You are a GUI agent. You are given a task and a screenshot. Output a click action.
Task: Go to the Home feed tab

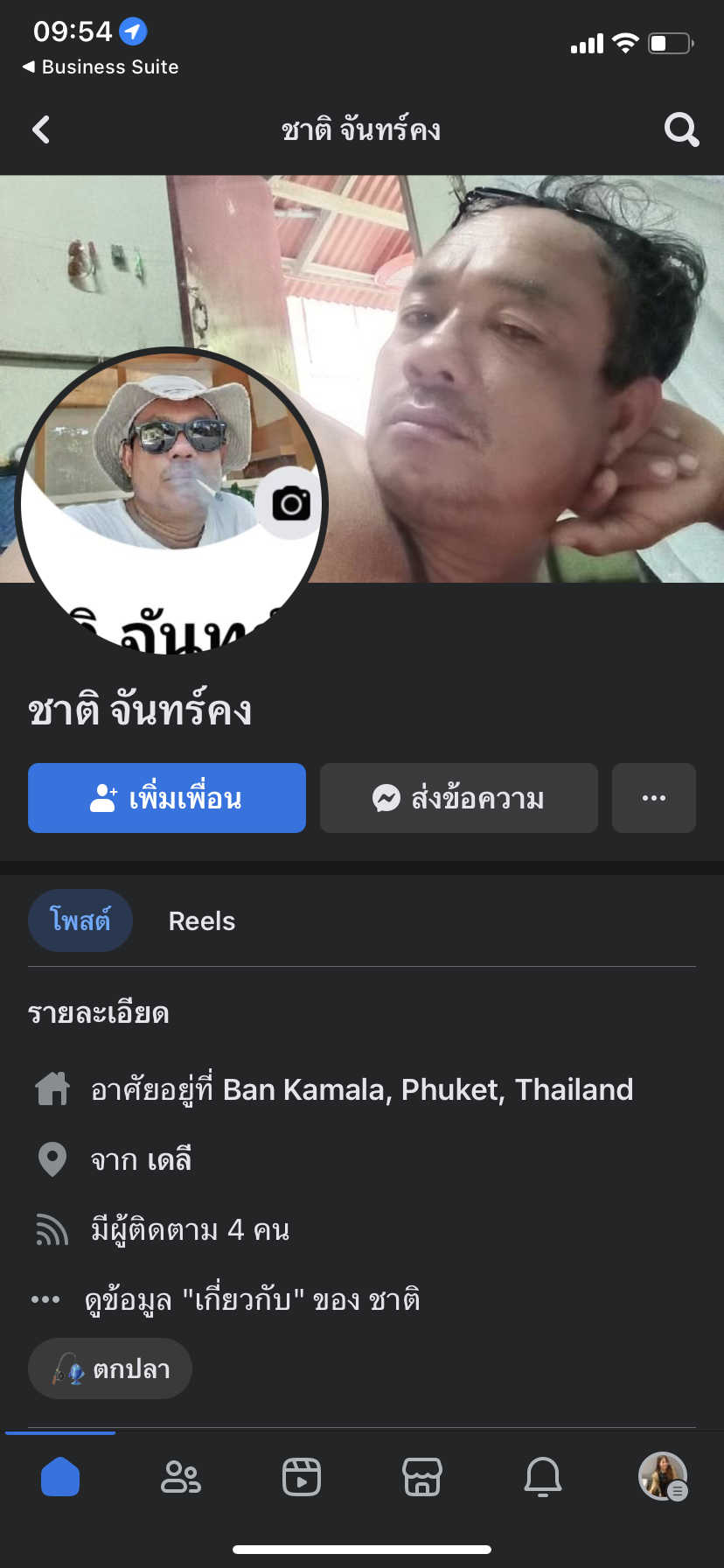(x=60, y=1478)
